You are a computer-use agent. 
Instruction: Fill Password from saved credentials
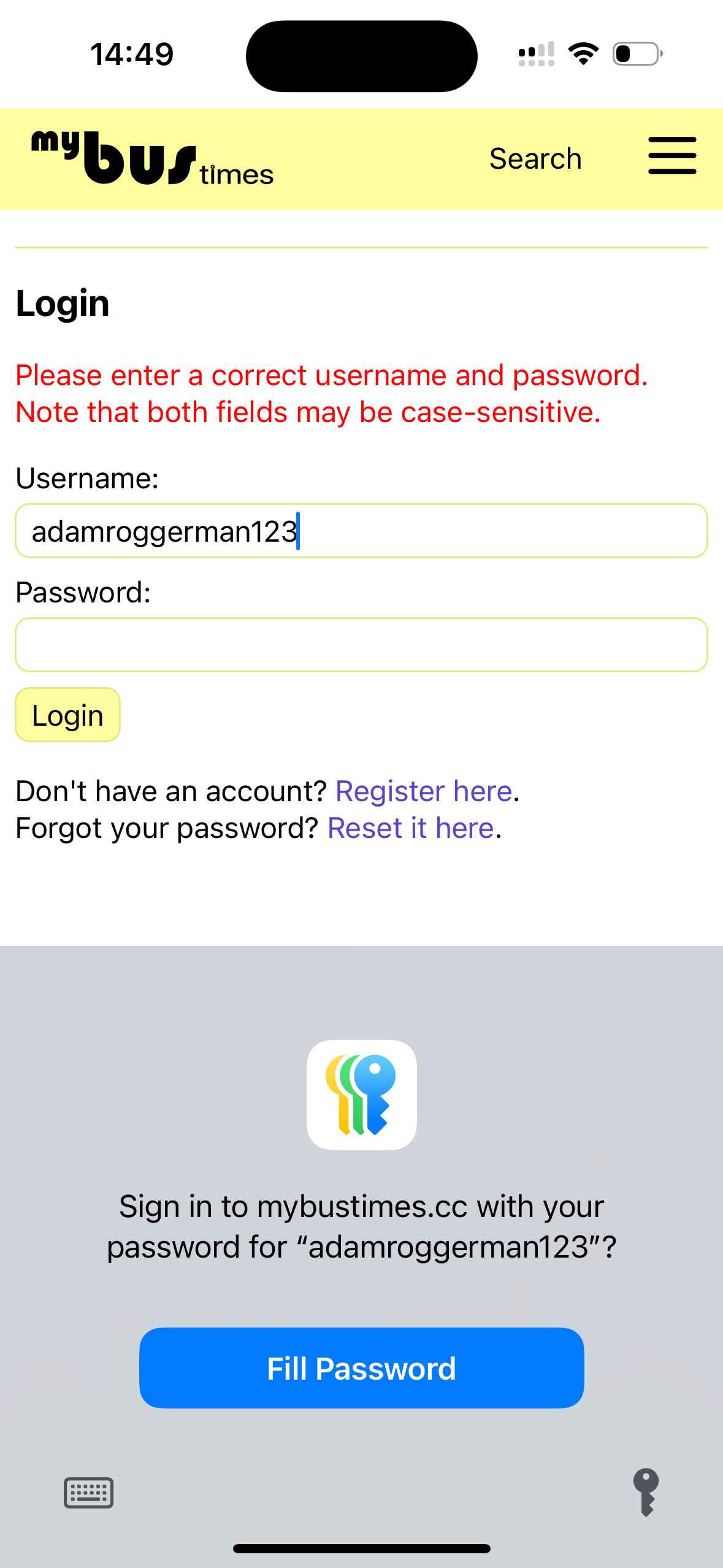(x=361, y=1368)
